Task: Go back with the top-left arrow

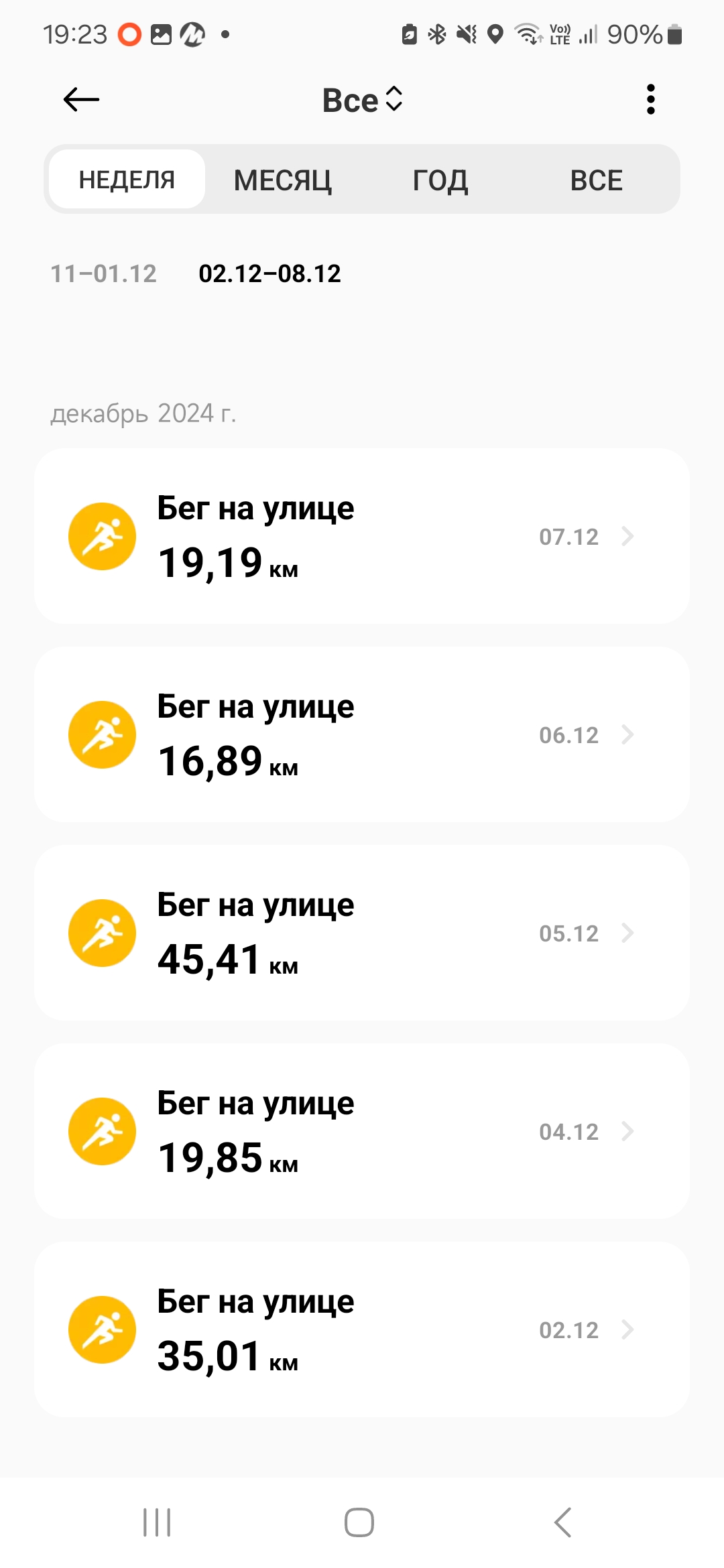Action: click(81, 100)
